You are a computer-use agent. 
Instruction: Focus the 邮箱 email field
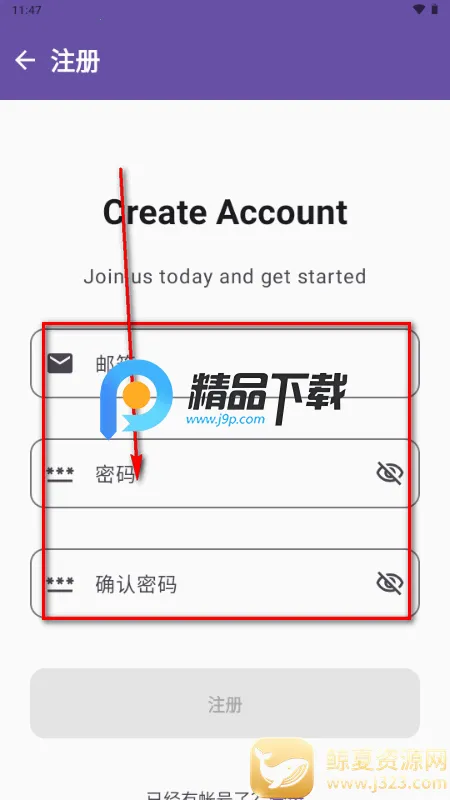pos(225,363)
